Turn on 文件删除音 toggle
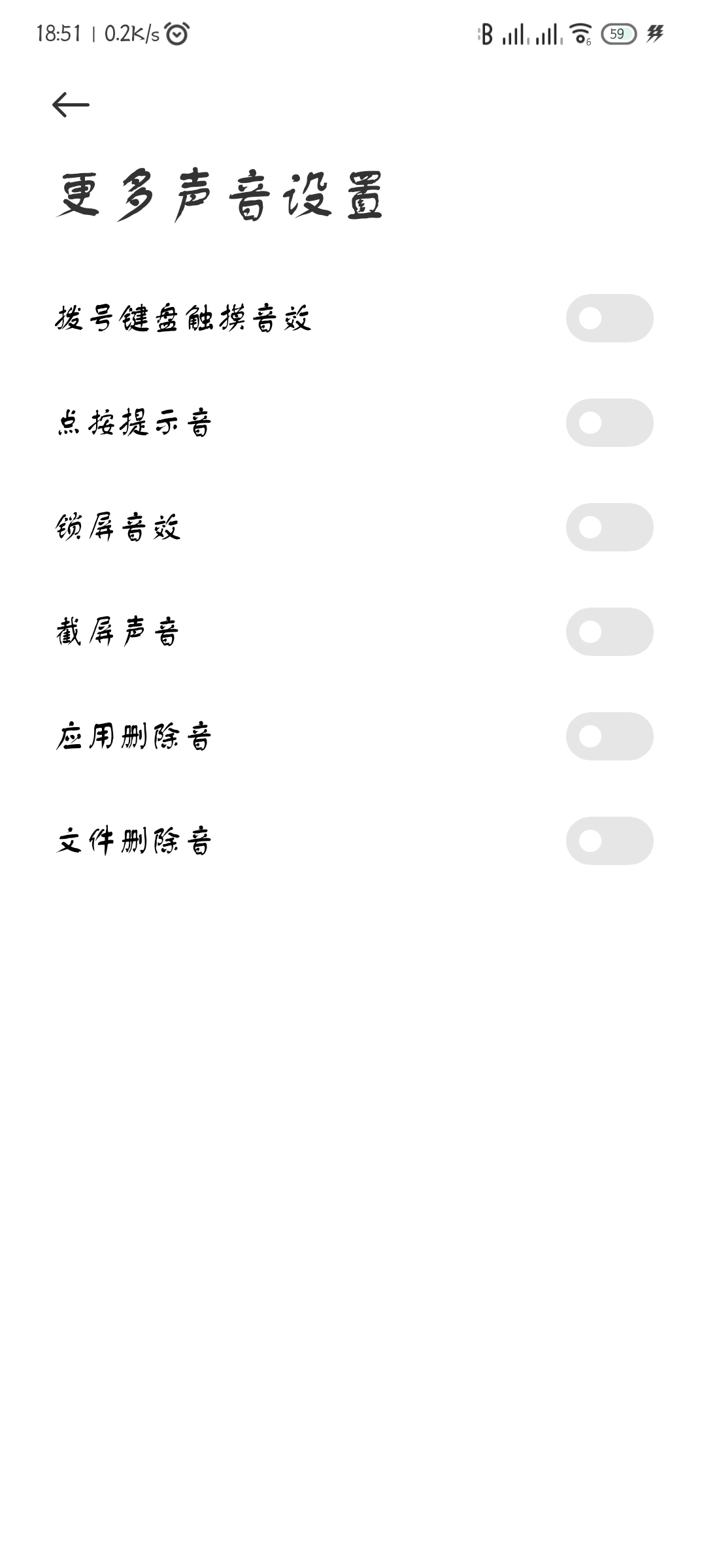Viewport: 706px width, 1568px height. [609, 841]
